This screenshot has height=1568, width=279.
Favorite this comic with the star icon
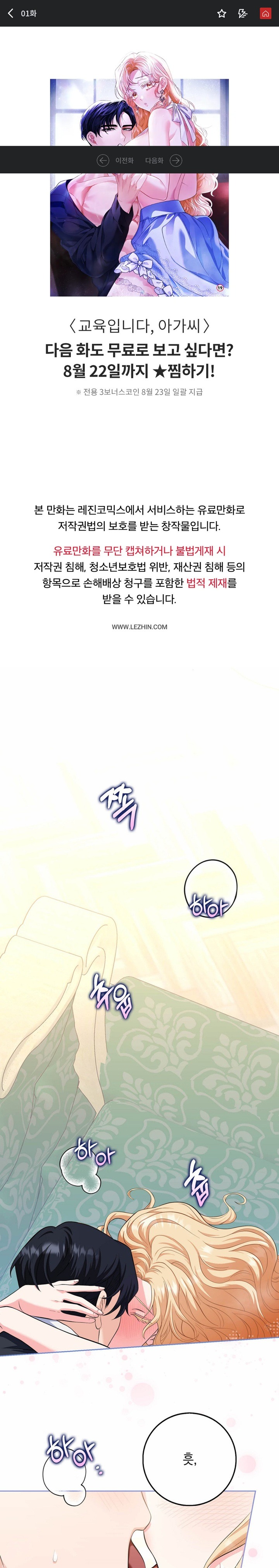[x=222, y=14]
